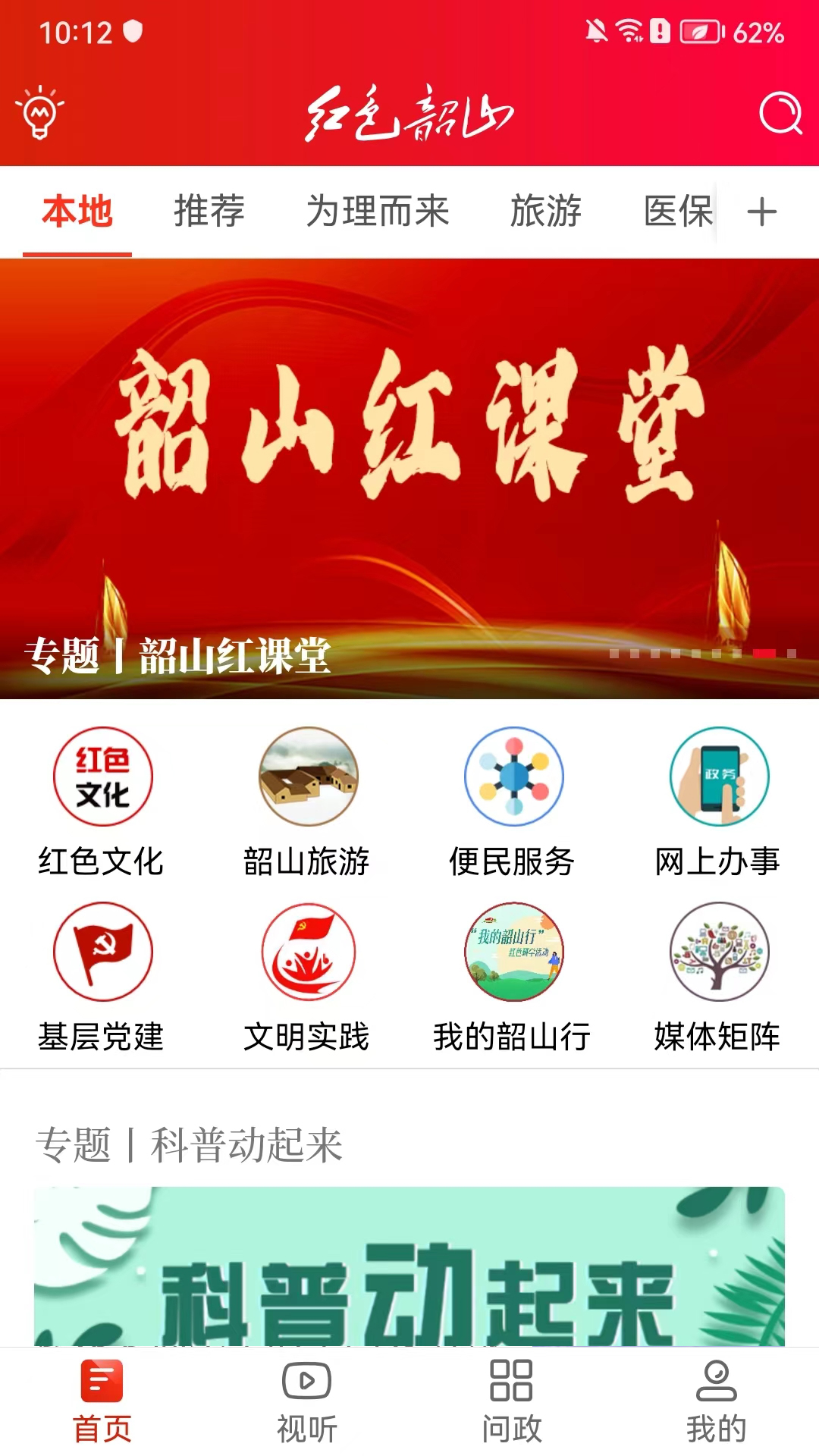Open the 基层党建 flag icon
The image size is (819, 1456).
point(101,954)
